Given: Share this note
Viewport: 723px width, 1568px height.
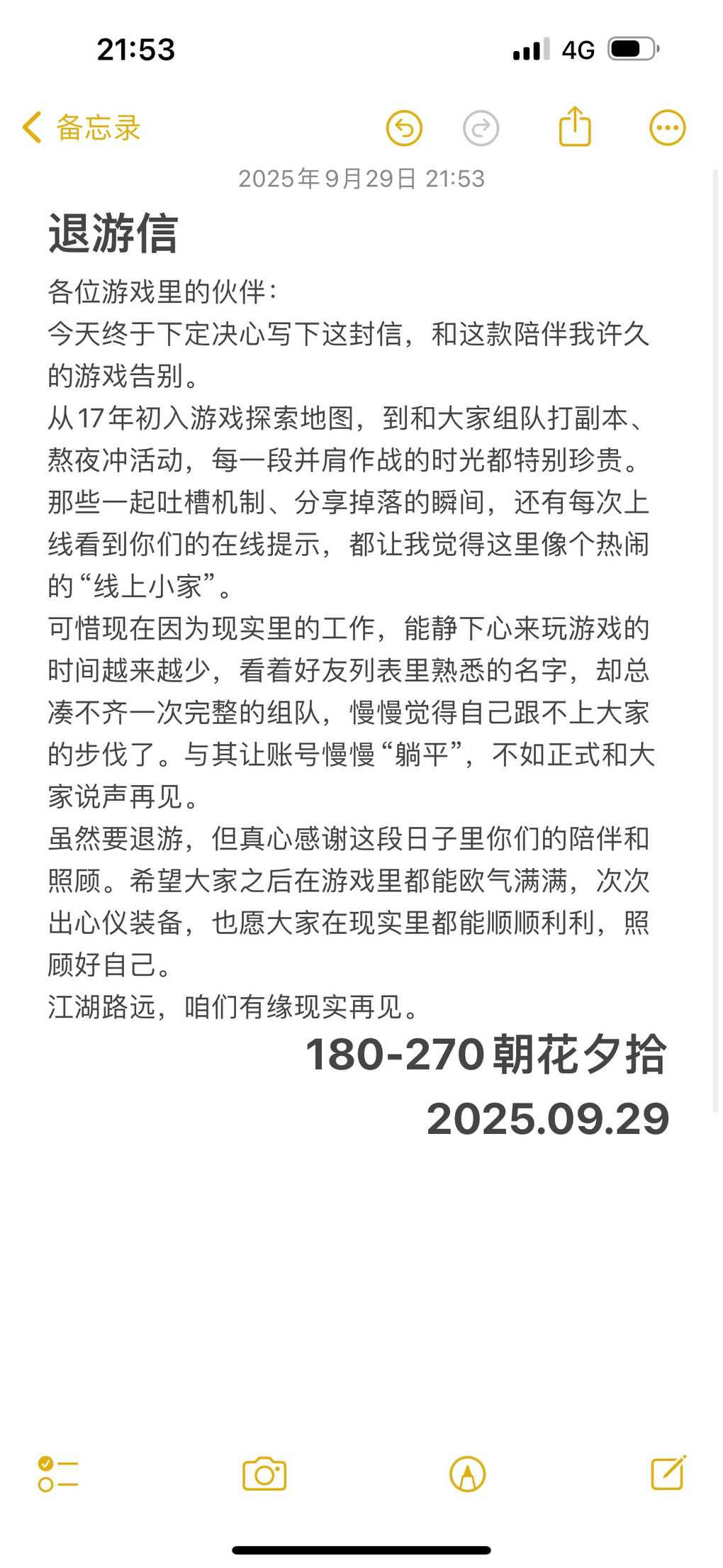Looking at the screenshot, I should click(x=574, y=127).
